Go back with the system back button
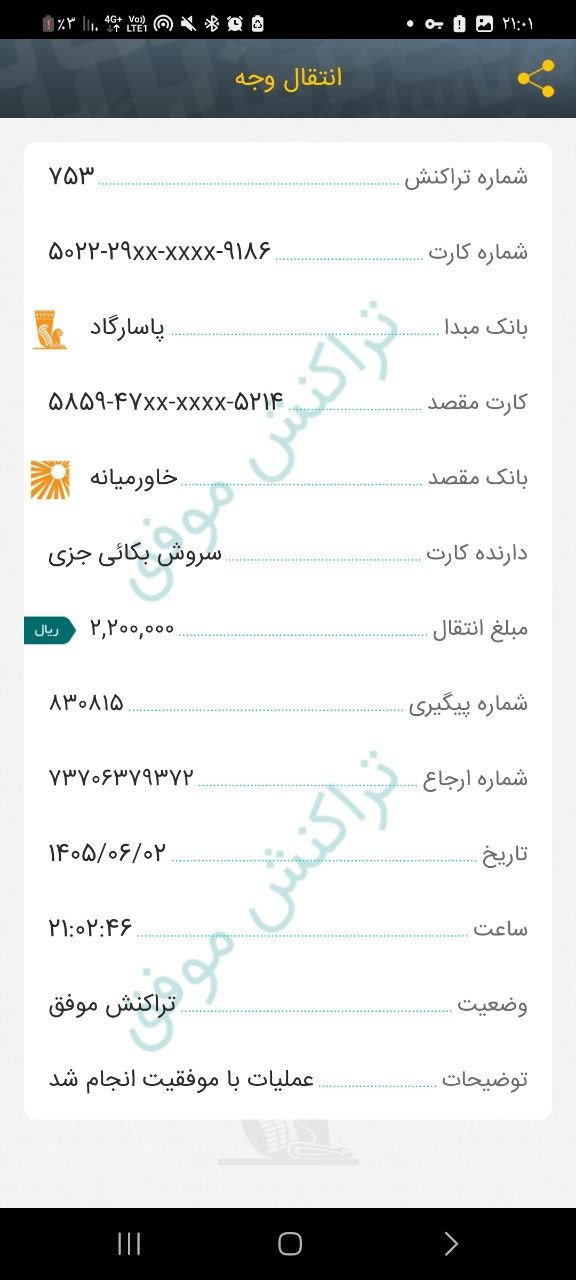The height and width of the screenshot is (1280, 576). coord(450,1243)
